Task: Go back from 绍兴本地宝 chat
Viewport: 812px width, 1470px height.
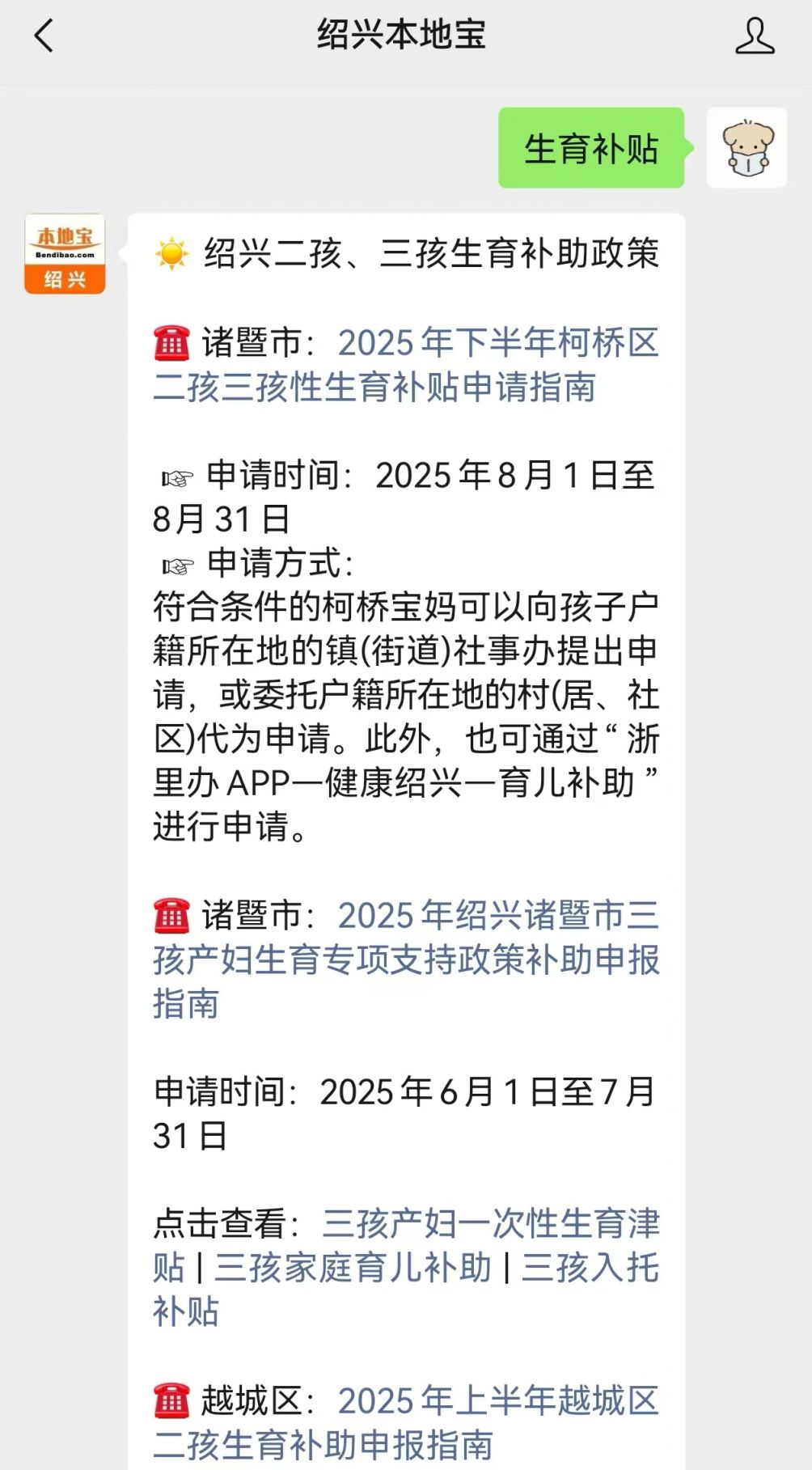Action: [x=44, y=36]
